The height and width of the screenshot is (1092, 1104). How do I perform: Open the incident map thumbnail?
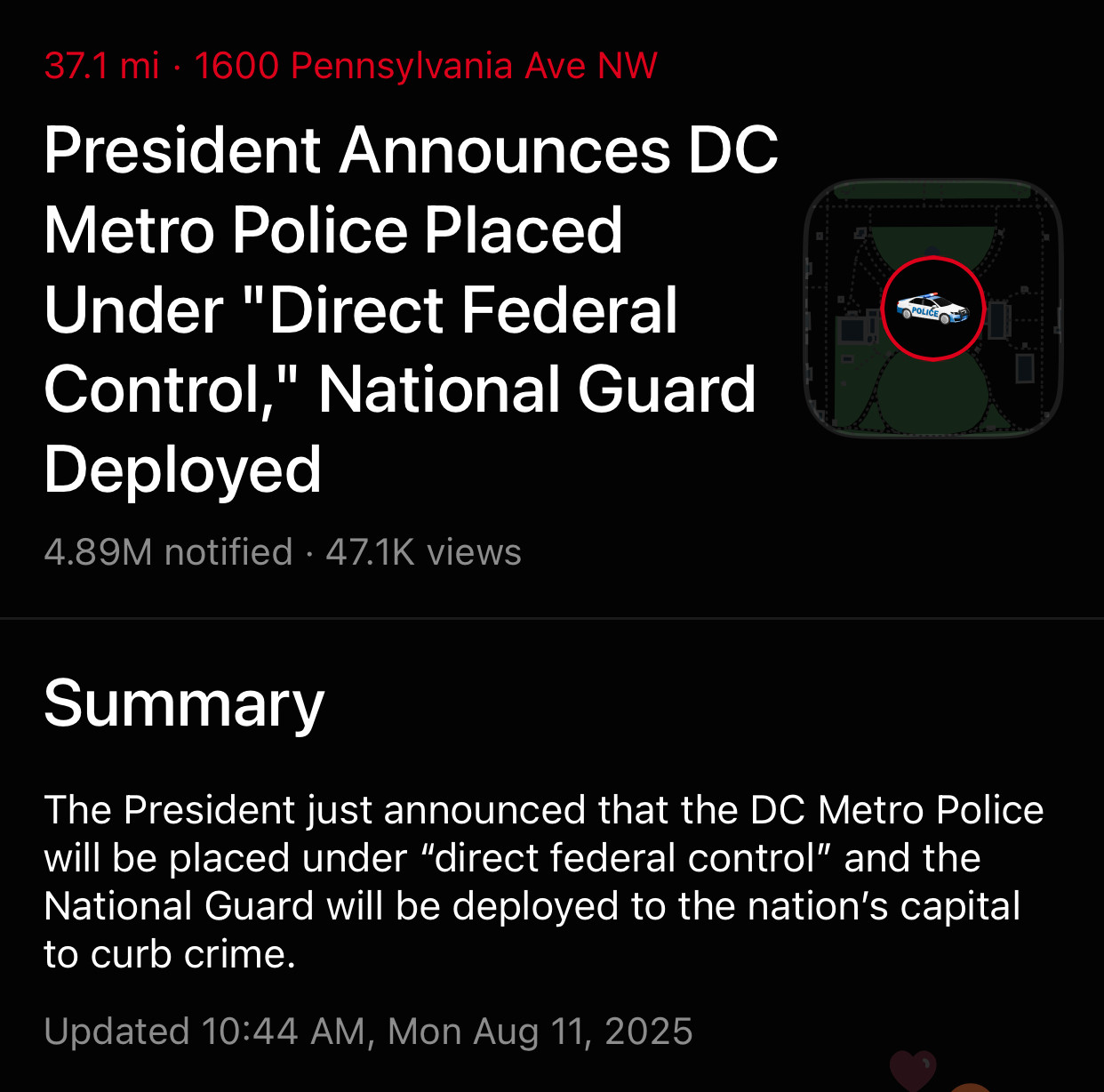tap(932, 309)
